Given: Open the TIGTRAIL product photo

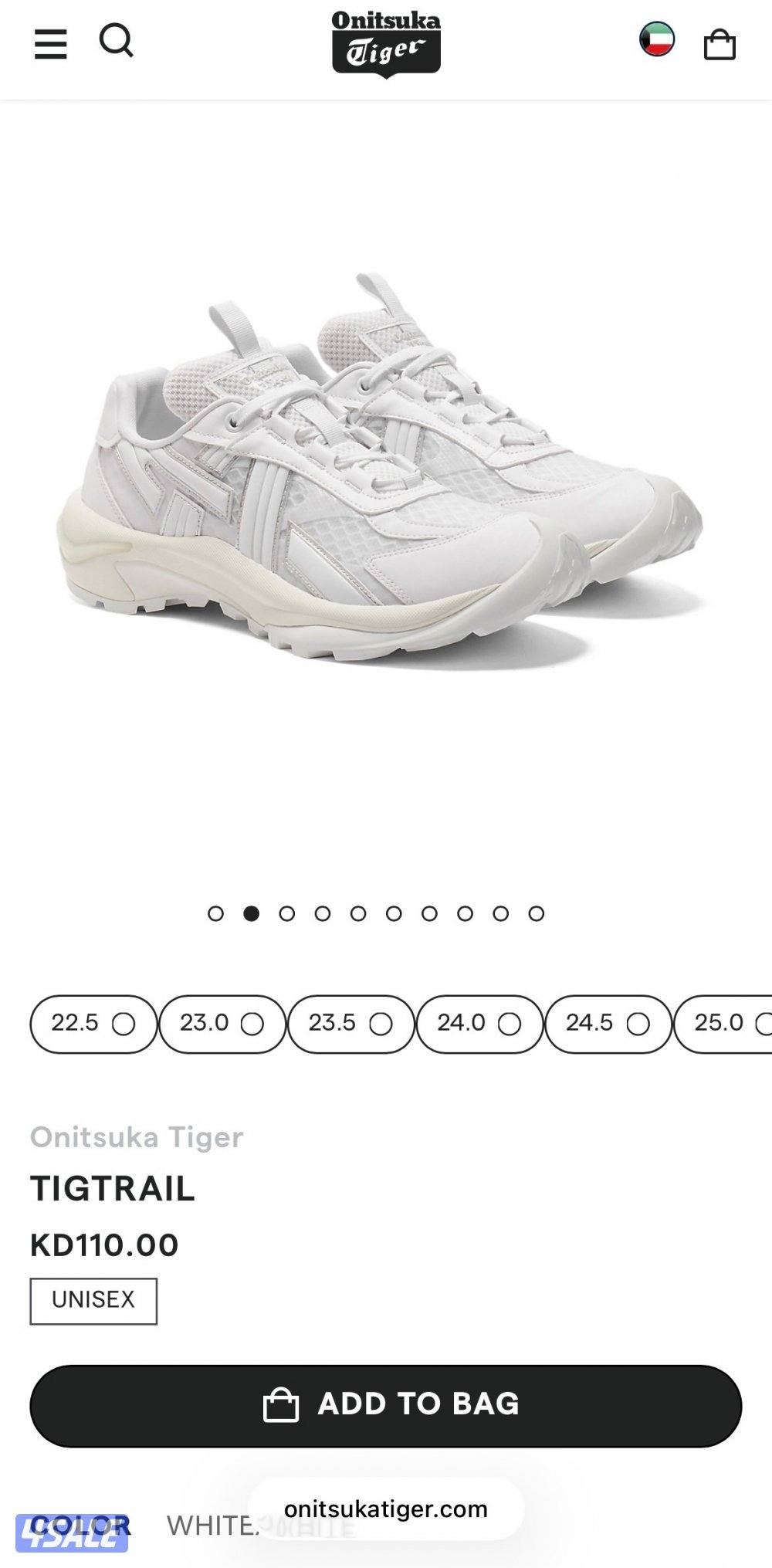Looking at the screenshot, I should (x=382, y=471).
